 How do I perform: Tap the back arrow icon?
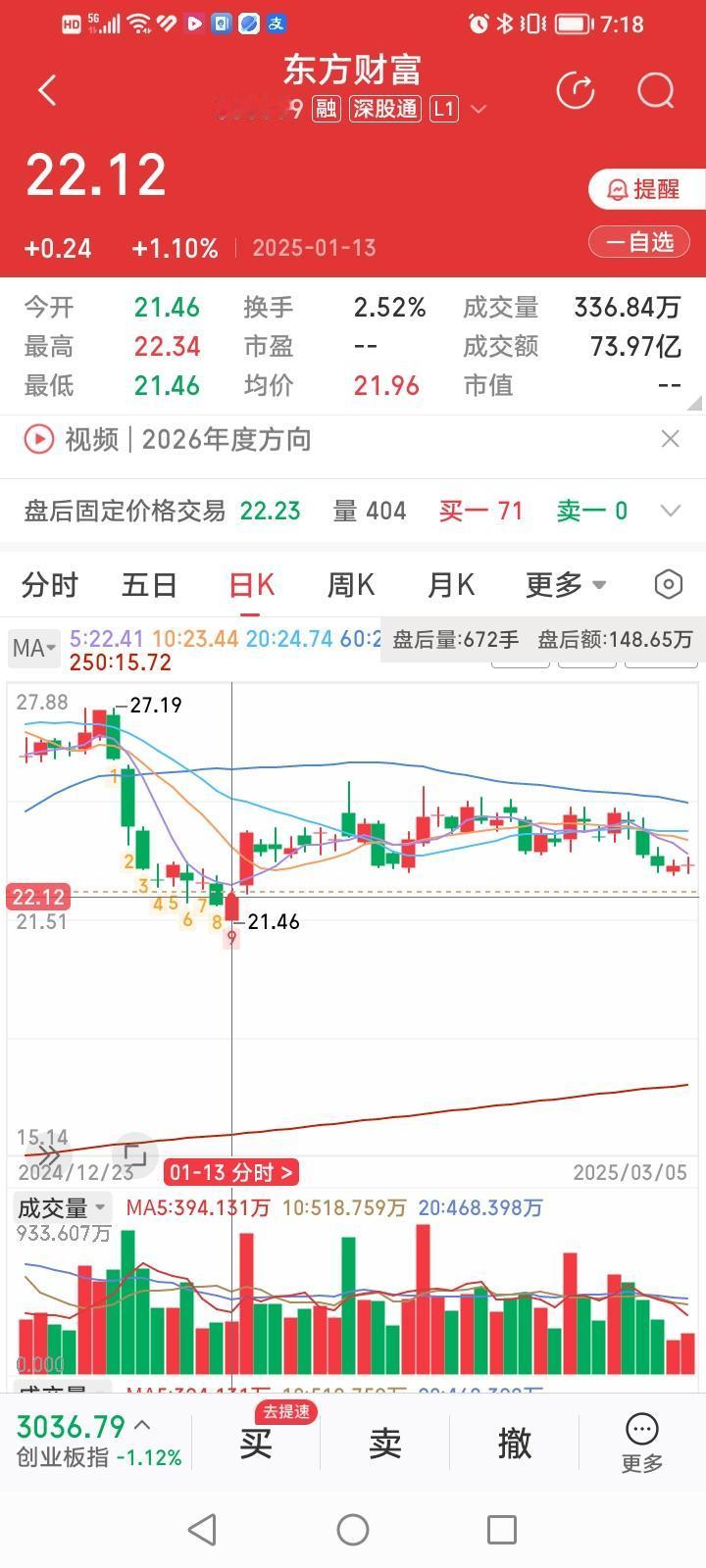coord(46,89)
